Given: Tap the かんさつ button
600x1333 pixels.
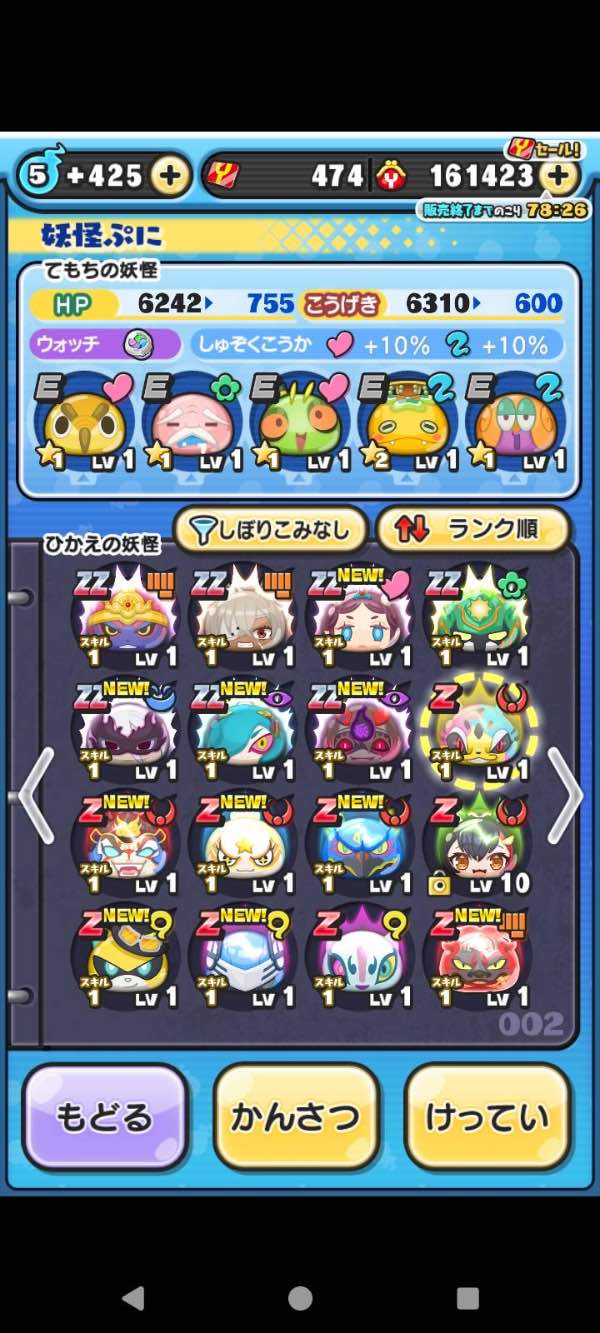Looking at the screenshot, I should [296, 1117].
